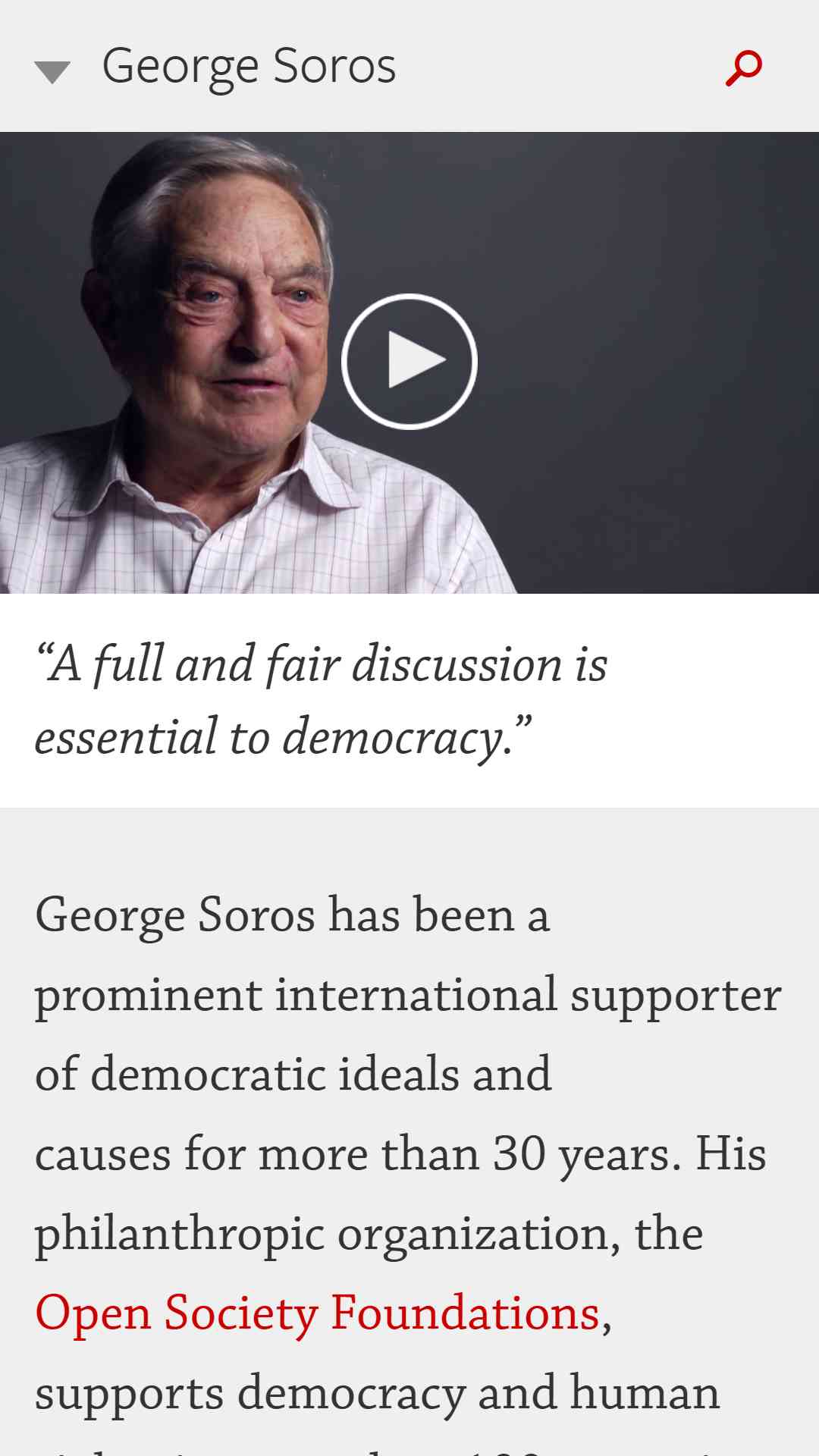
Task: Open the red search icon
Action: (x=743, y=68)
